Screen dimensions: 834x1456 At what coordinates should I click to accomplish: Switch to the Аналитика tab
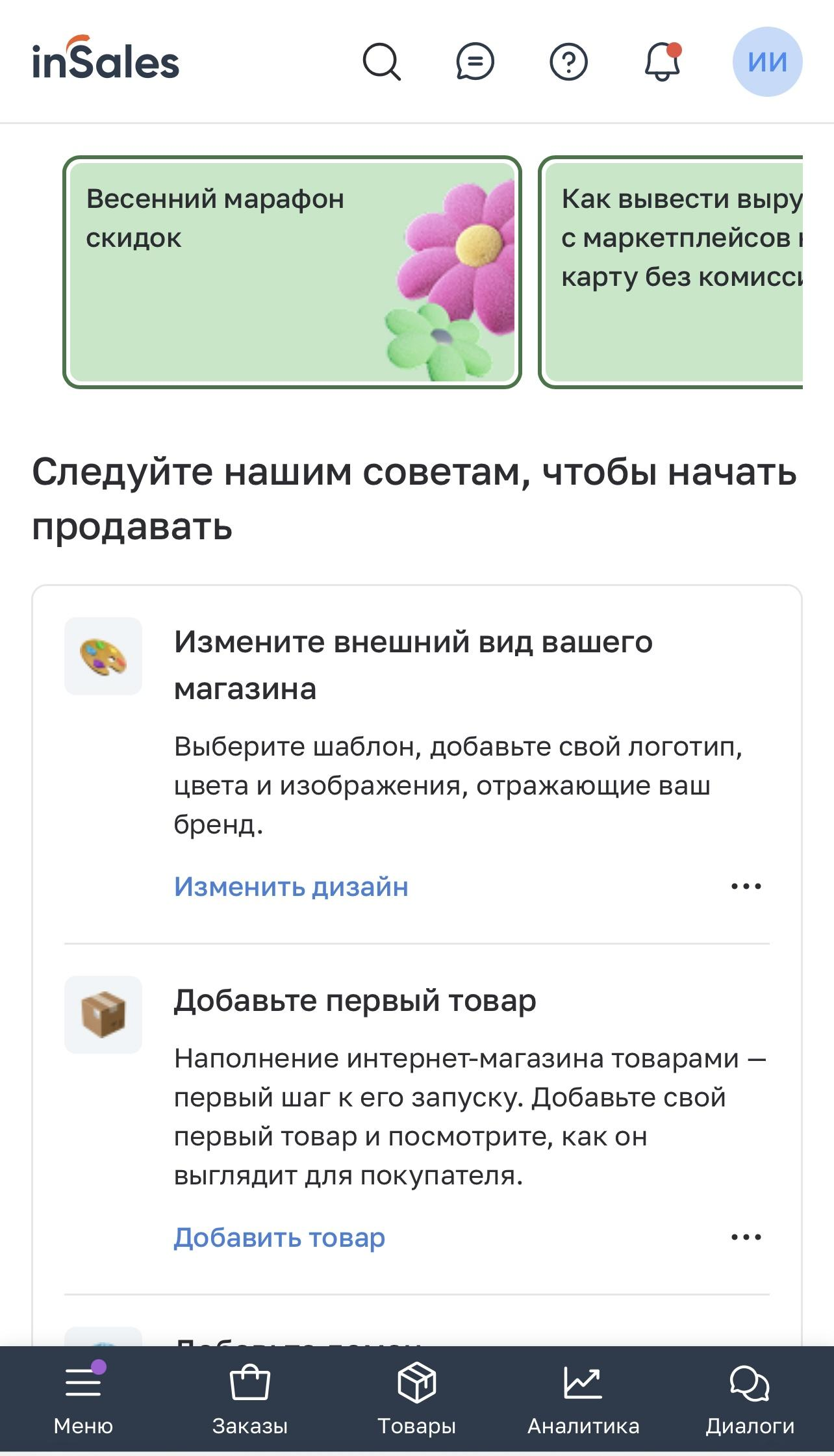click(x=583, y=1398)
